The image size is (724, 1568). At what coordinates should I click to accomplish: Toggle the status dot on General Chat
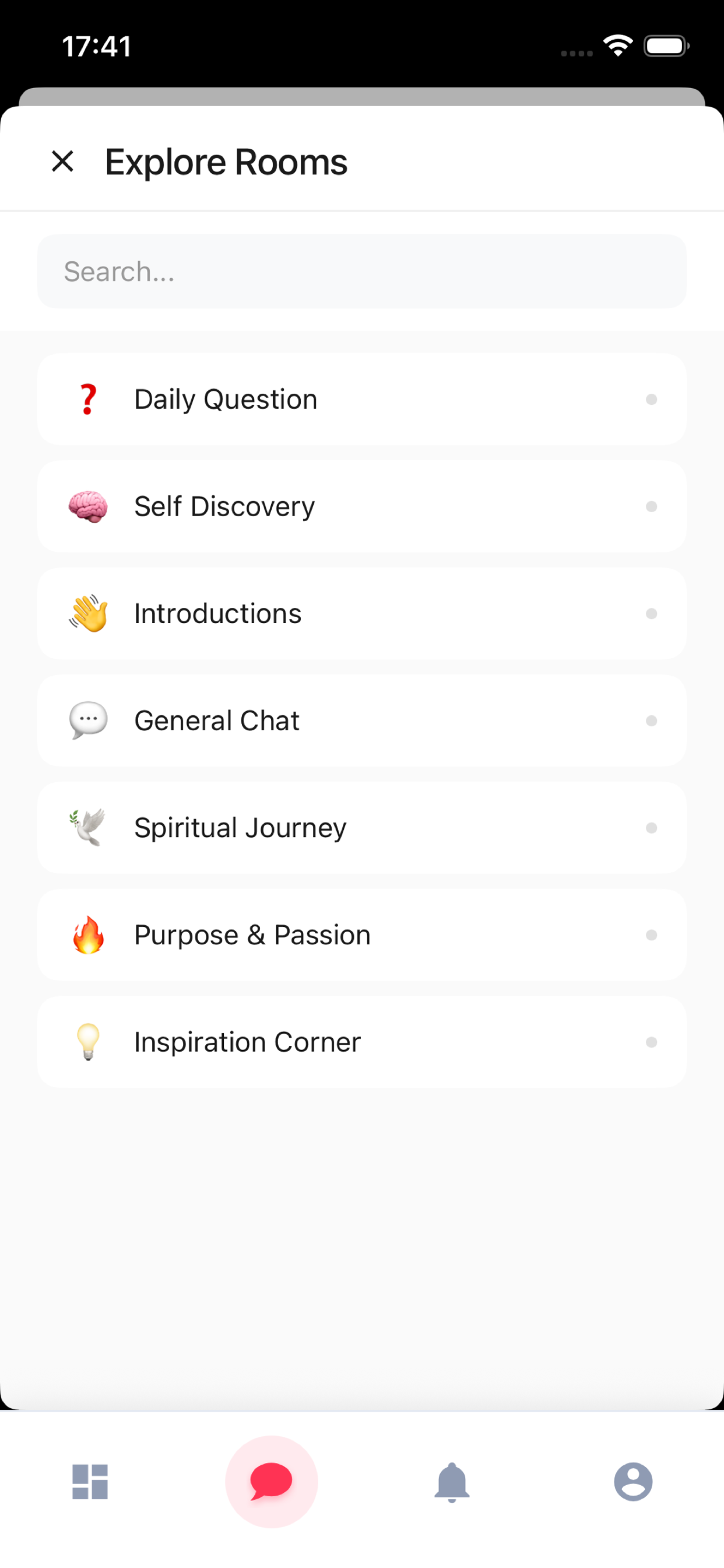point(652,720)
